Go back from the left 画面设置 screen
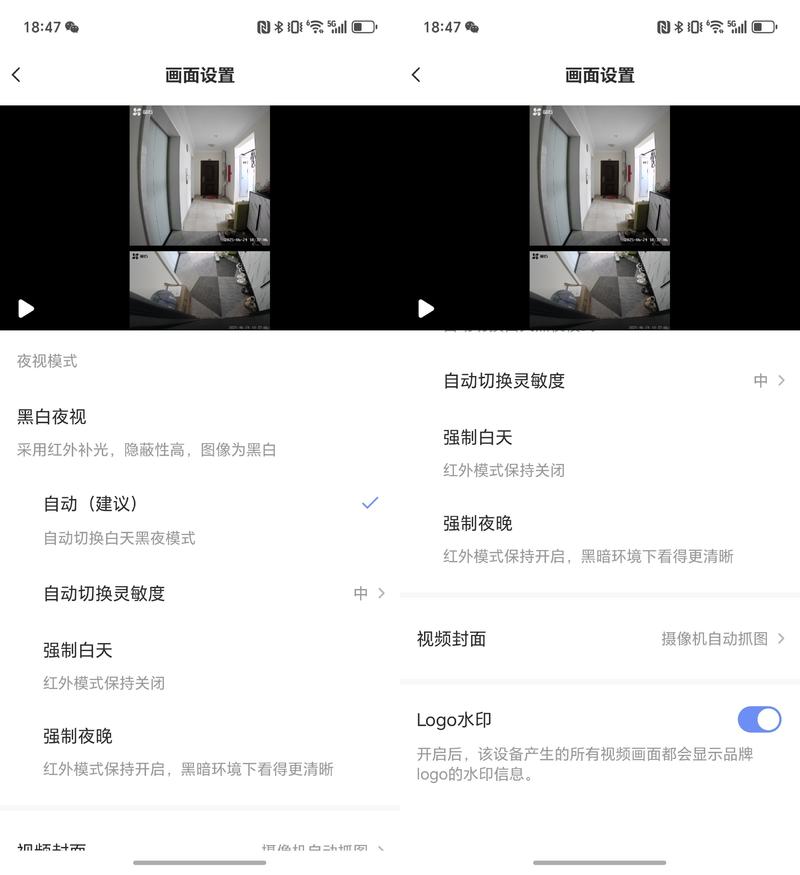 click(17, 75)
